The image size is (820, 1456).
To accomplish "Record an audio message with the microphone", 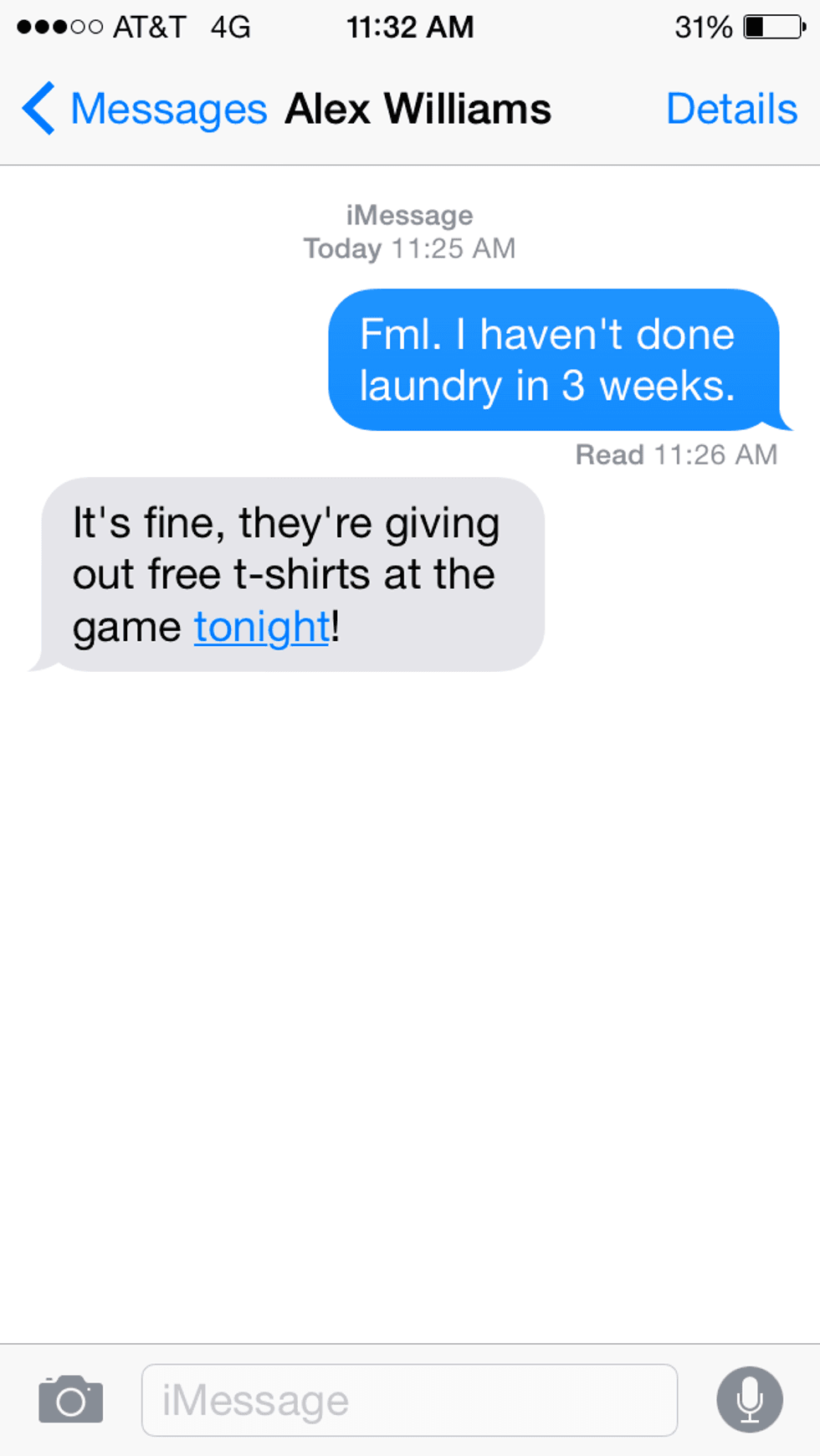I will pos(749,1400).
